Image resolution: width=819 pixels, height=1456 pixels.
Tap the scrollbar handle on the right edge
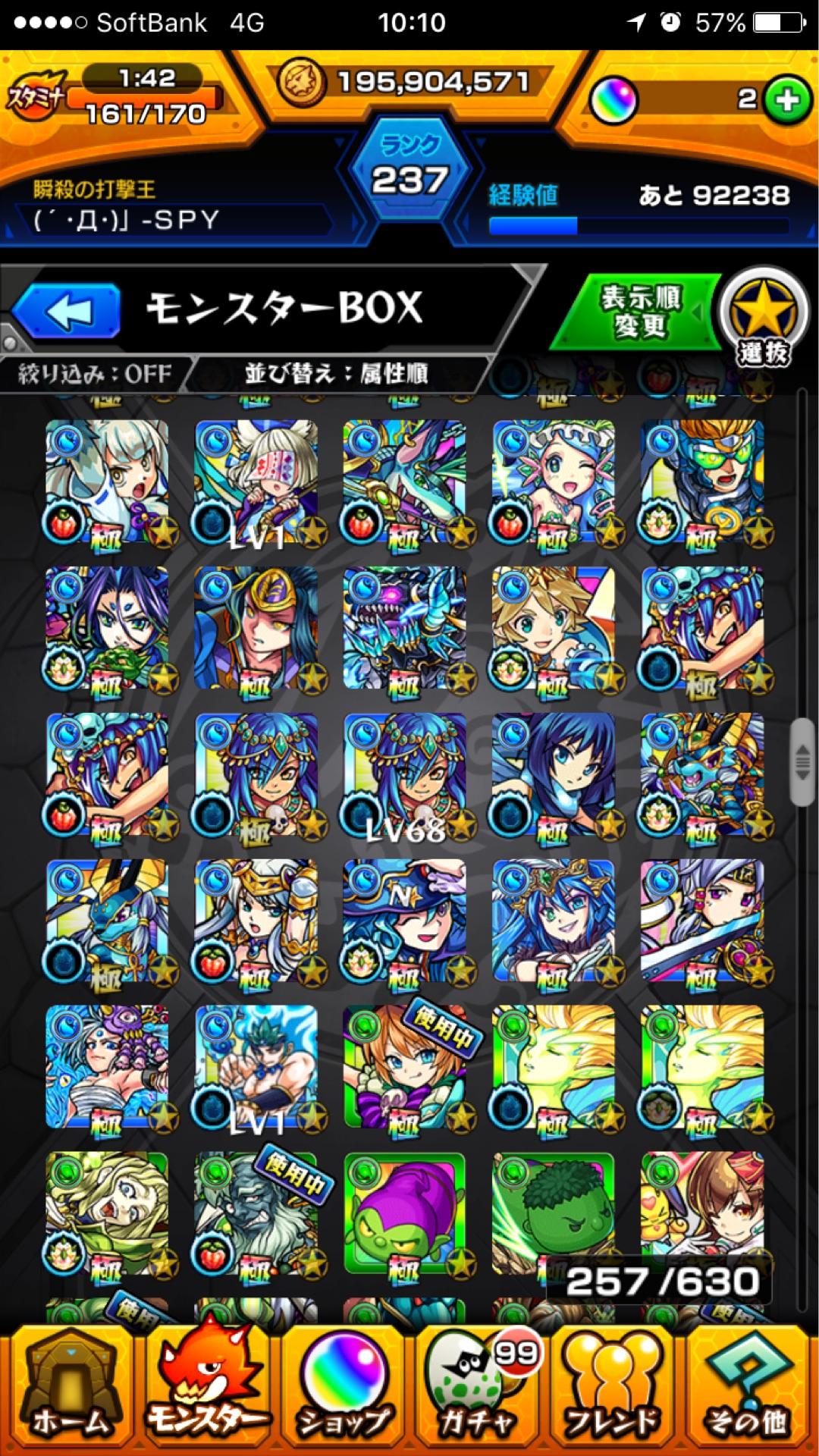(x=802, y=761)
